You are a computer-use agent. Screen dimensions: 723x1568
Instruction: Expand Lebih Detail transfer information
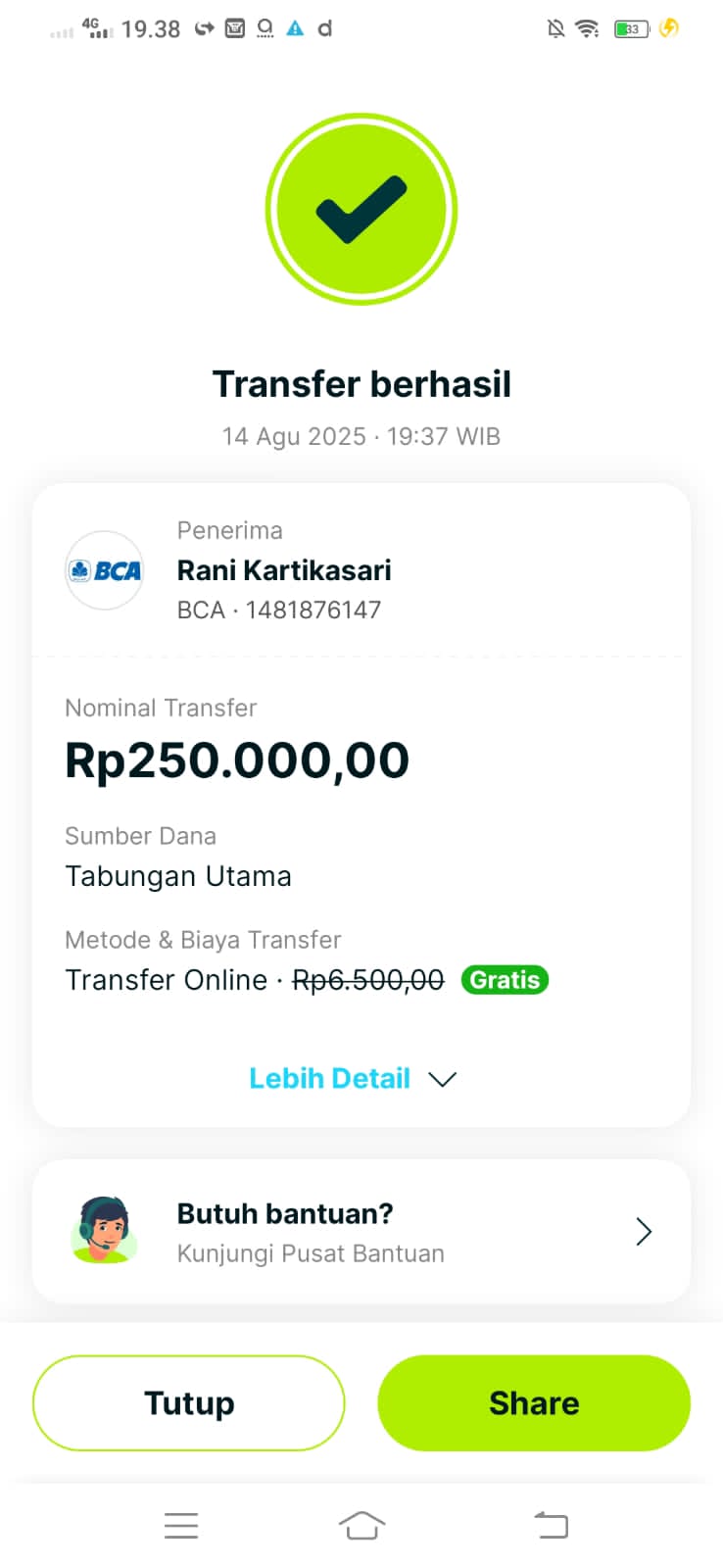coord(353,1079)
